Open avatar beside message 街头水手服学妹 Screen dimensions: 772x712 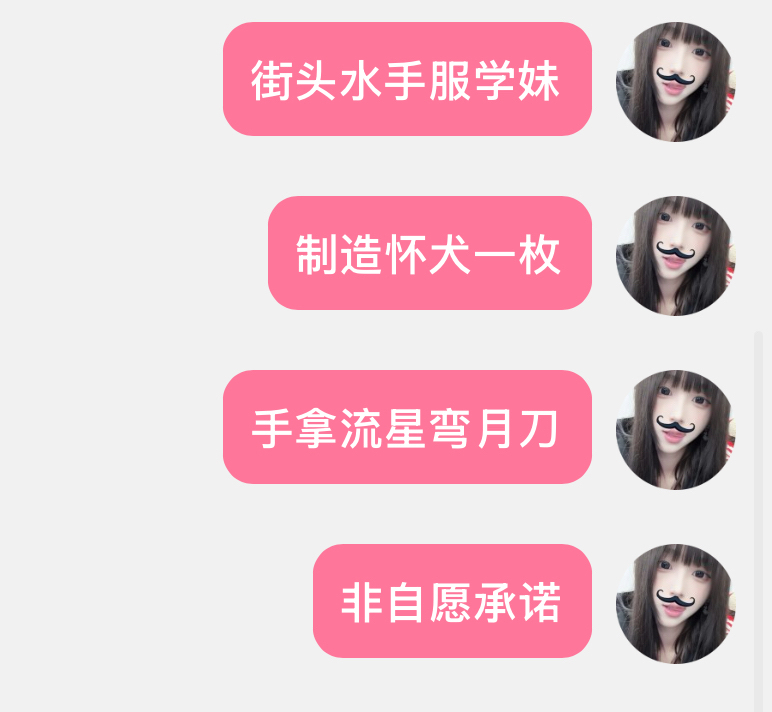tap(675, 81)
